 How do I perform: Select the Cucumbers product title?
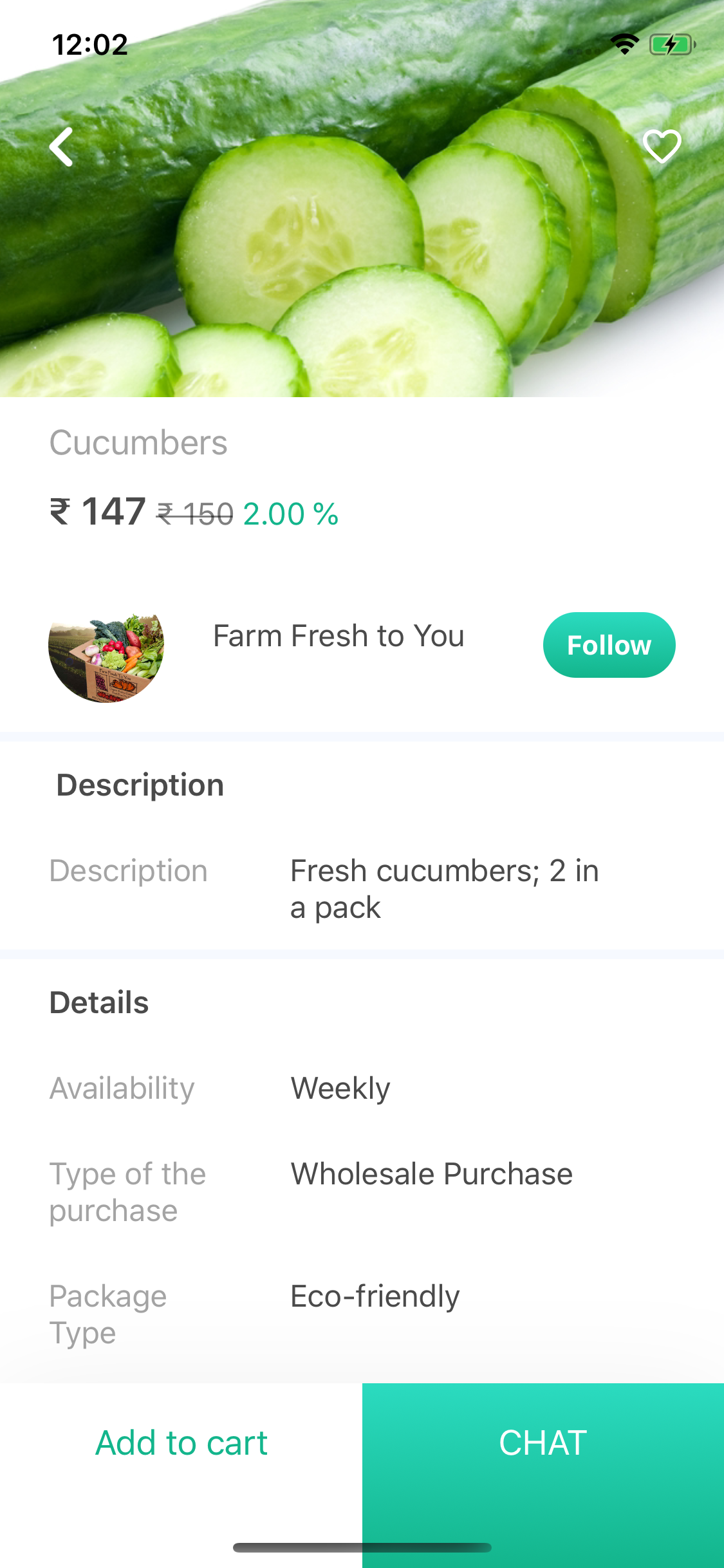click(138, 442)
